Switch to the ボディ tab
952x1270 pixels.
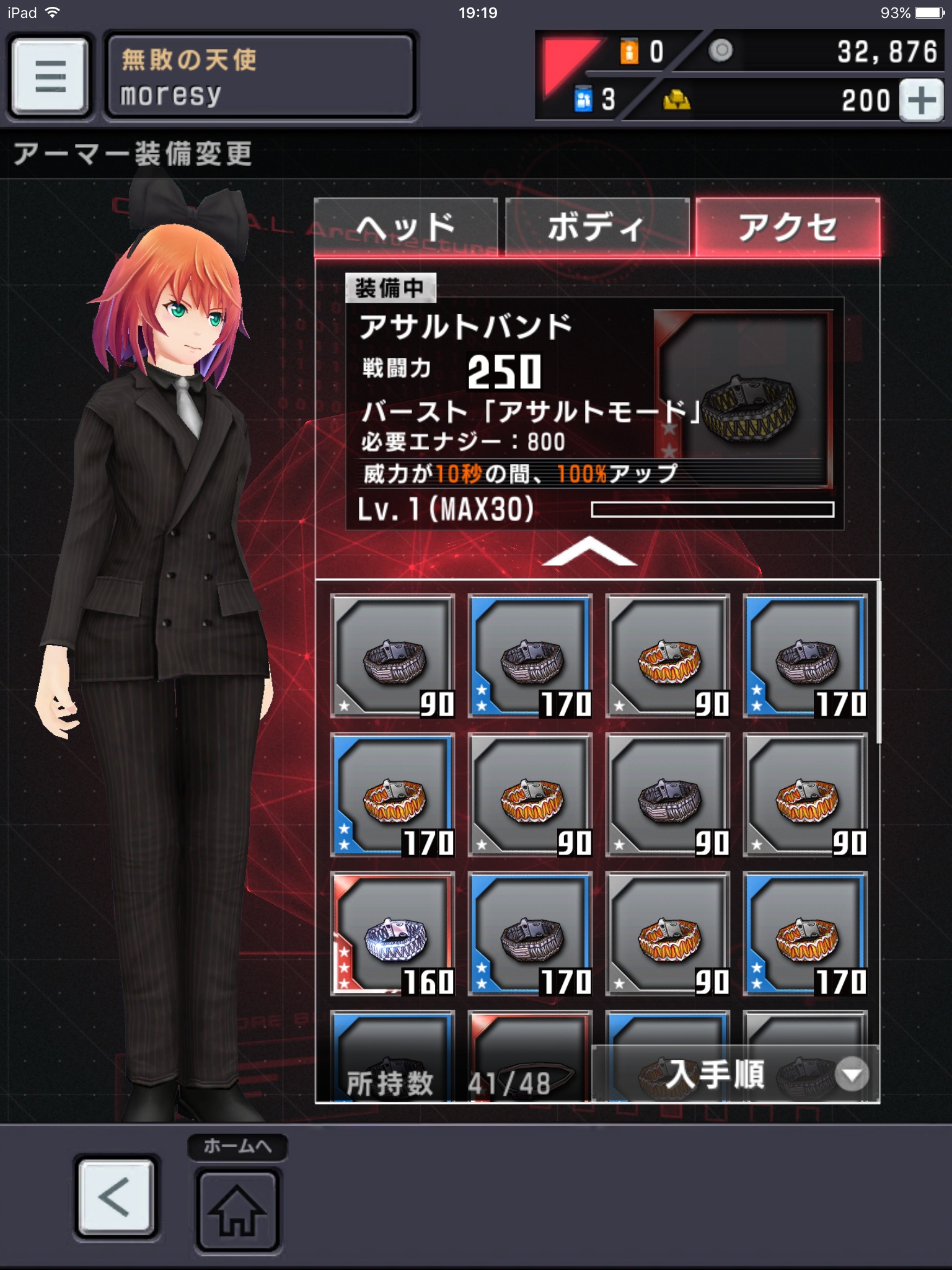tap(597, 227)
